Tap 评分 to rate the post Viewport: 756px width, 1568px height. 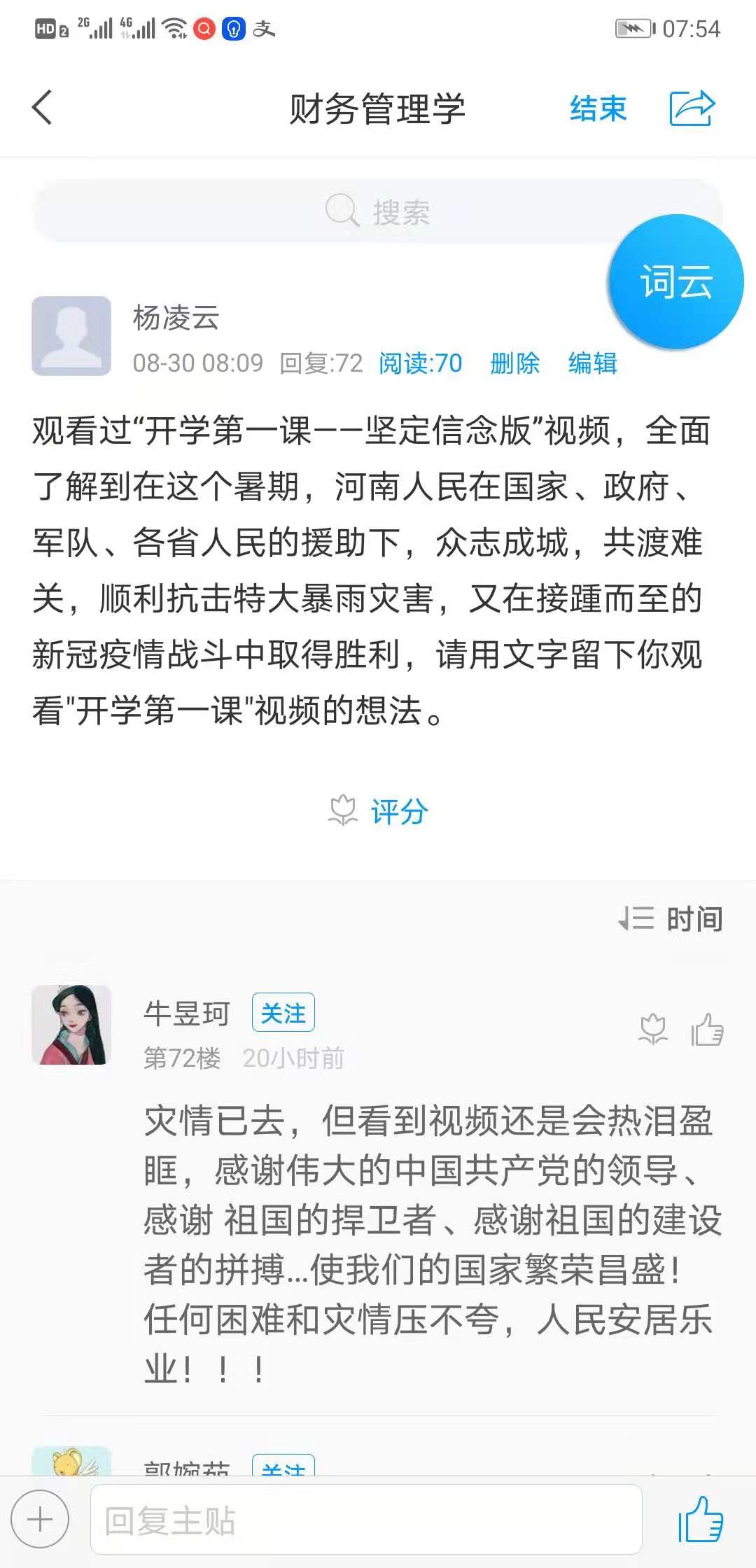[379, 811]
